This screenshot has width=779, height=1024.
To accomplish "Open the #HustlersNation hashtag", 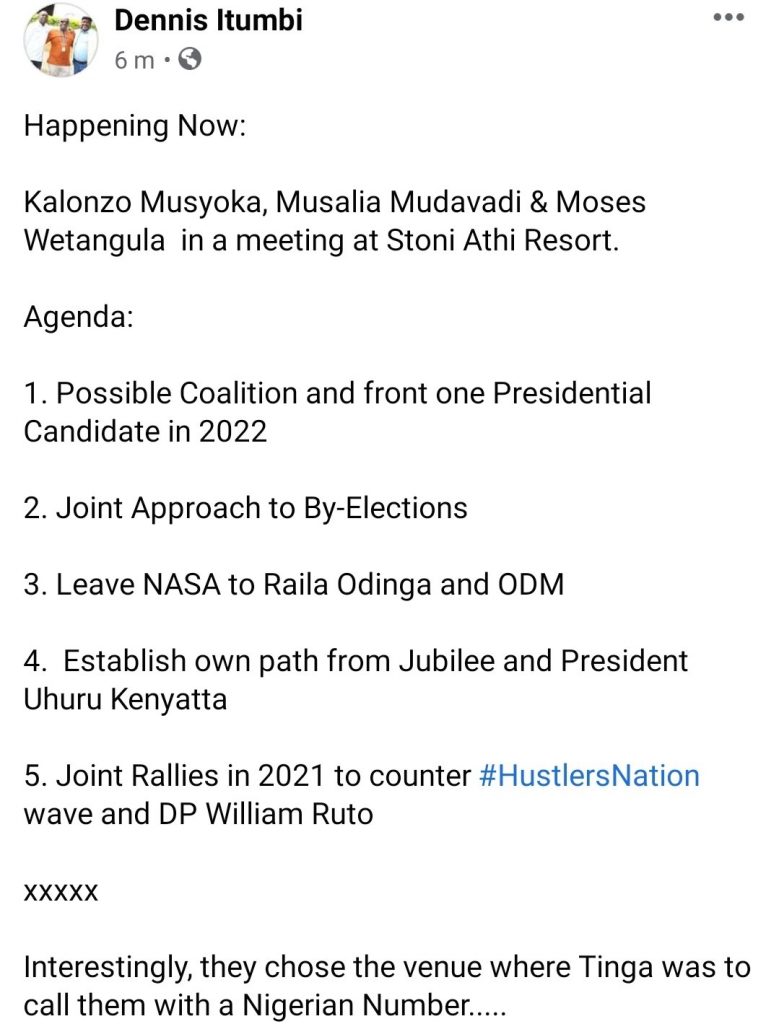I will pos(589,775).
